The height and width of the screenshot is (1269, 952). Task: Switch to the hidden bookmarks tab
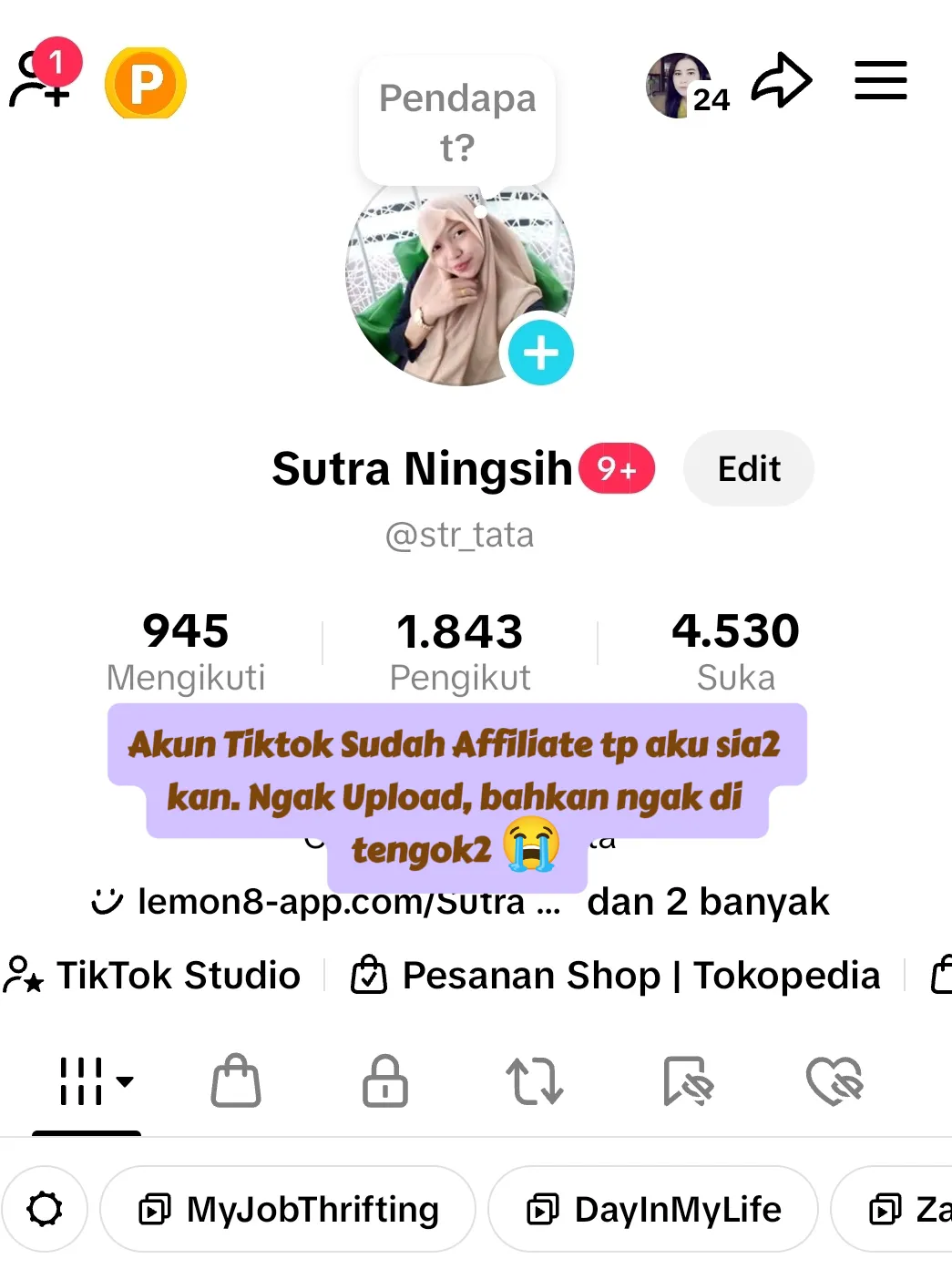[687, 1081]
